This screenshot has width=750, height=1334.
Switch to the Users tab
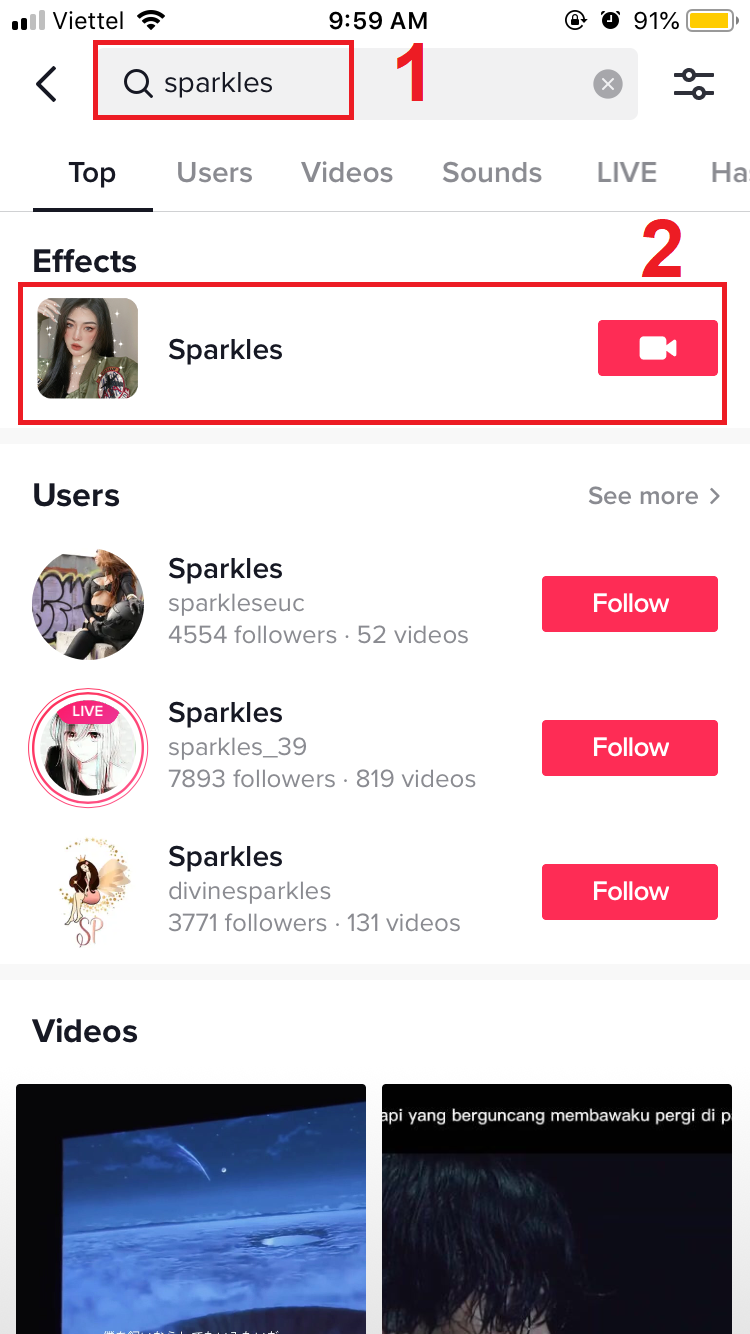tap(214, 172)
